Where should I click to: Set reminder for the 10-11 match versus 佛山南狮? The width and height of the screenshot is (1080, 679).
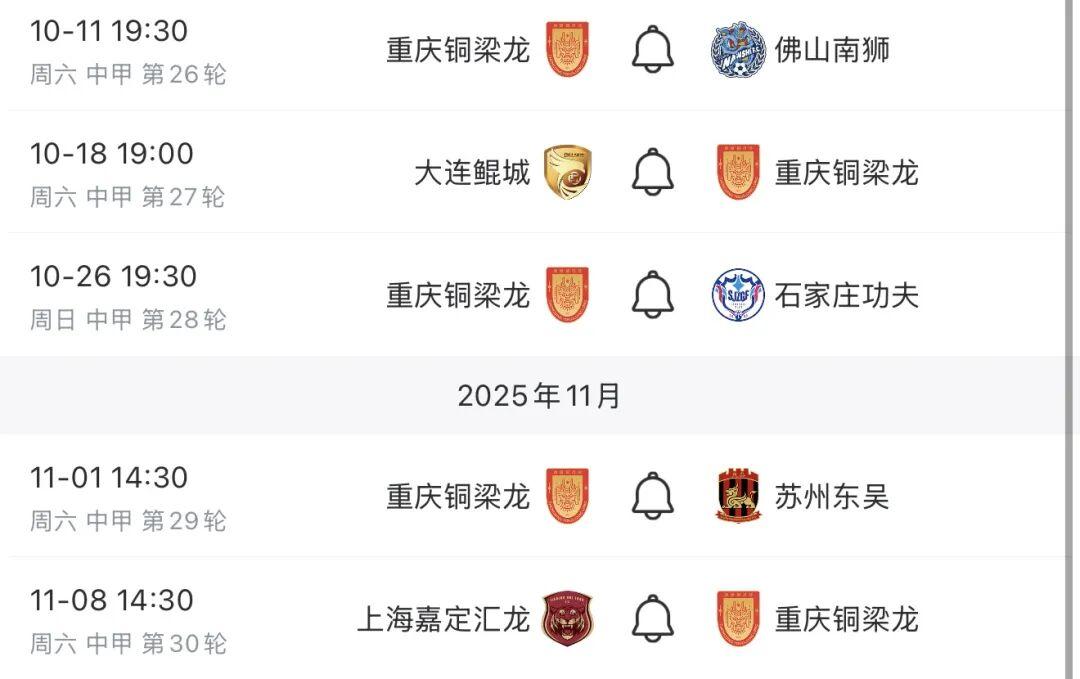[652, 49]
